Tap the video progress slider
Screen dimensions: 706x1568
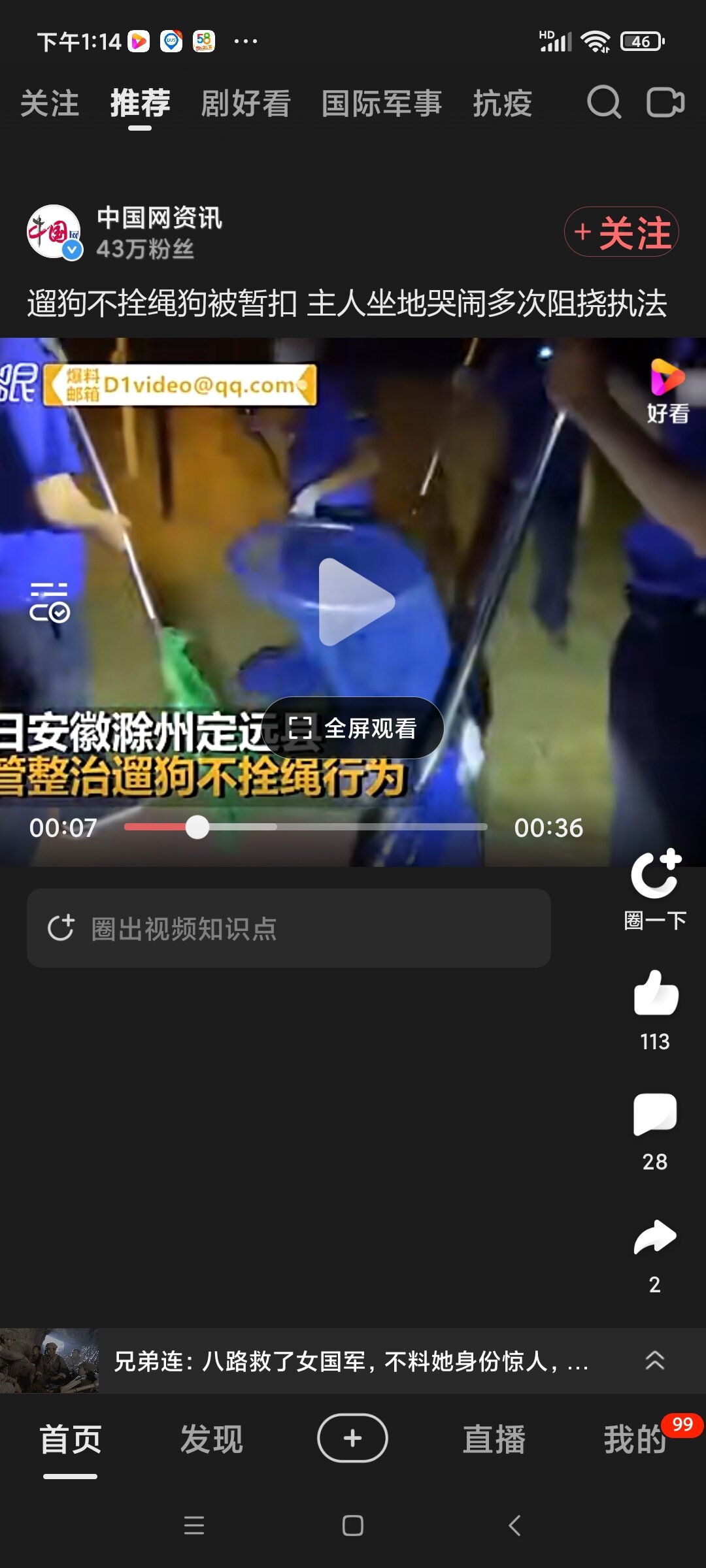tap(305, 827)
